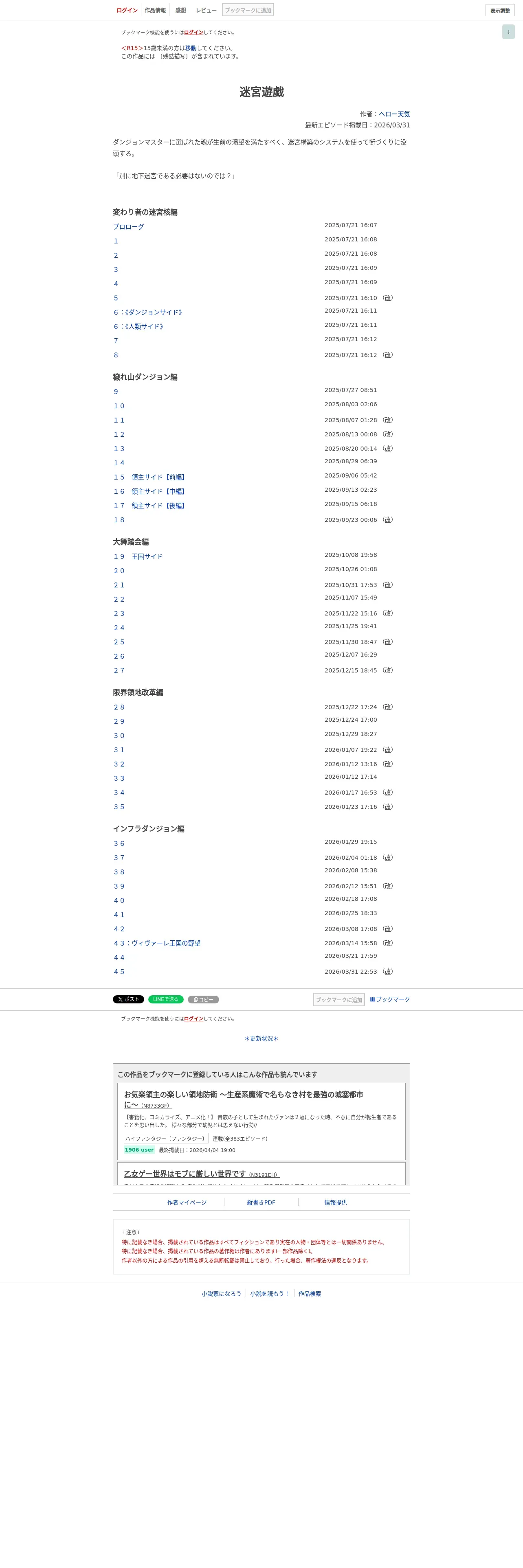
Task: Open the 作品情報 tab
Action: tap(155, 10)
